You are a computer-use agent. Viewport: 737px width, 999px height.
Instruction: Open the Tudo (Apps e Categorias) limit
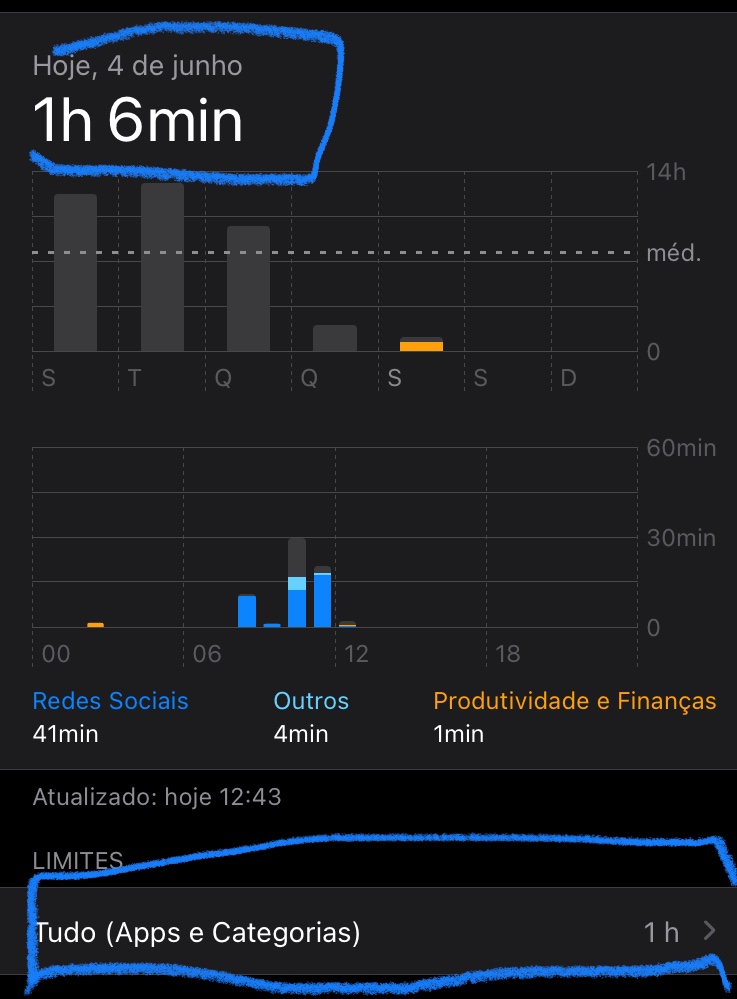point(368,932)
